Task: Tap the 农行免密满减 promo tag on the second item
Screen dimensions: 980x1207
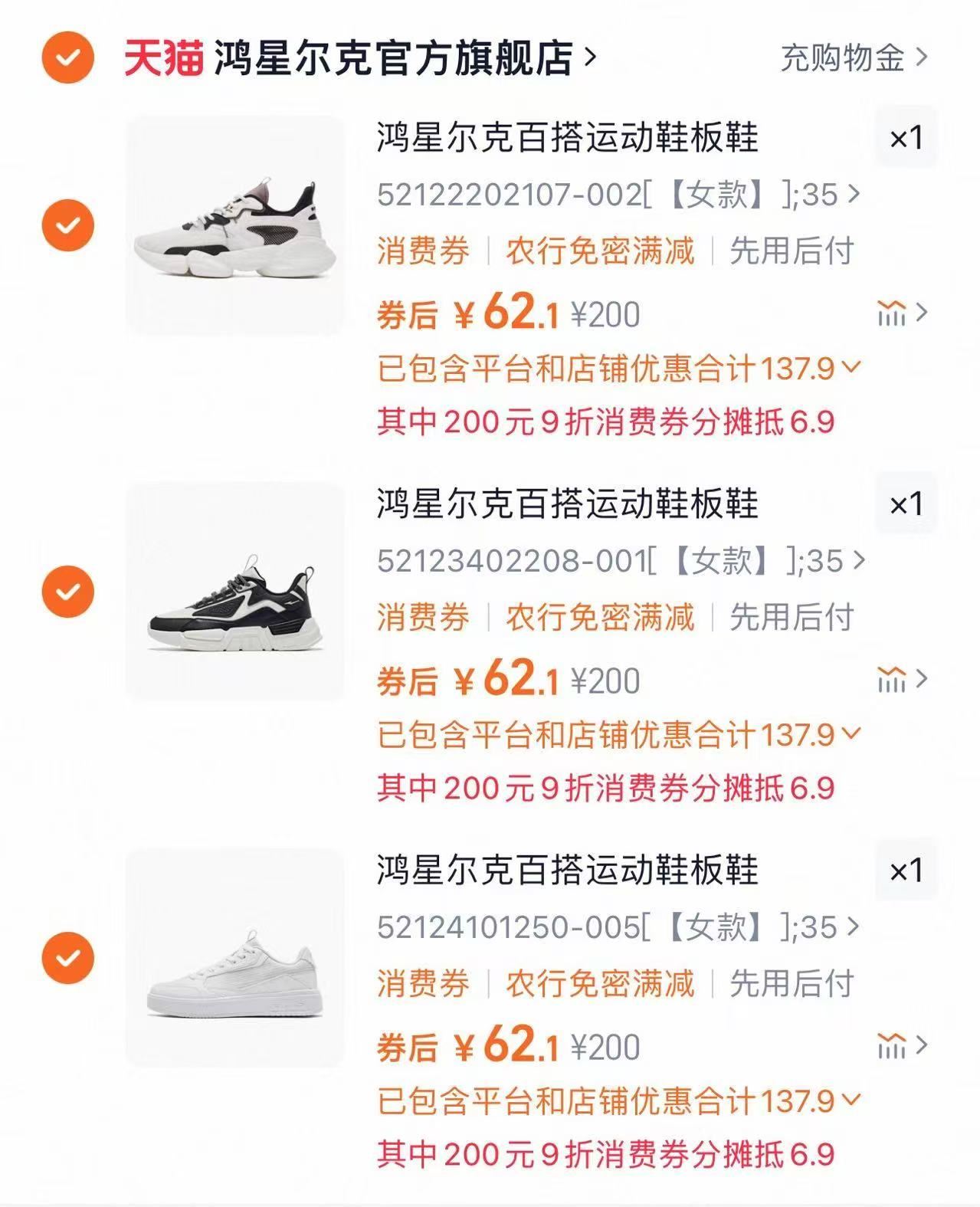Action: [601, 619]
